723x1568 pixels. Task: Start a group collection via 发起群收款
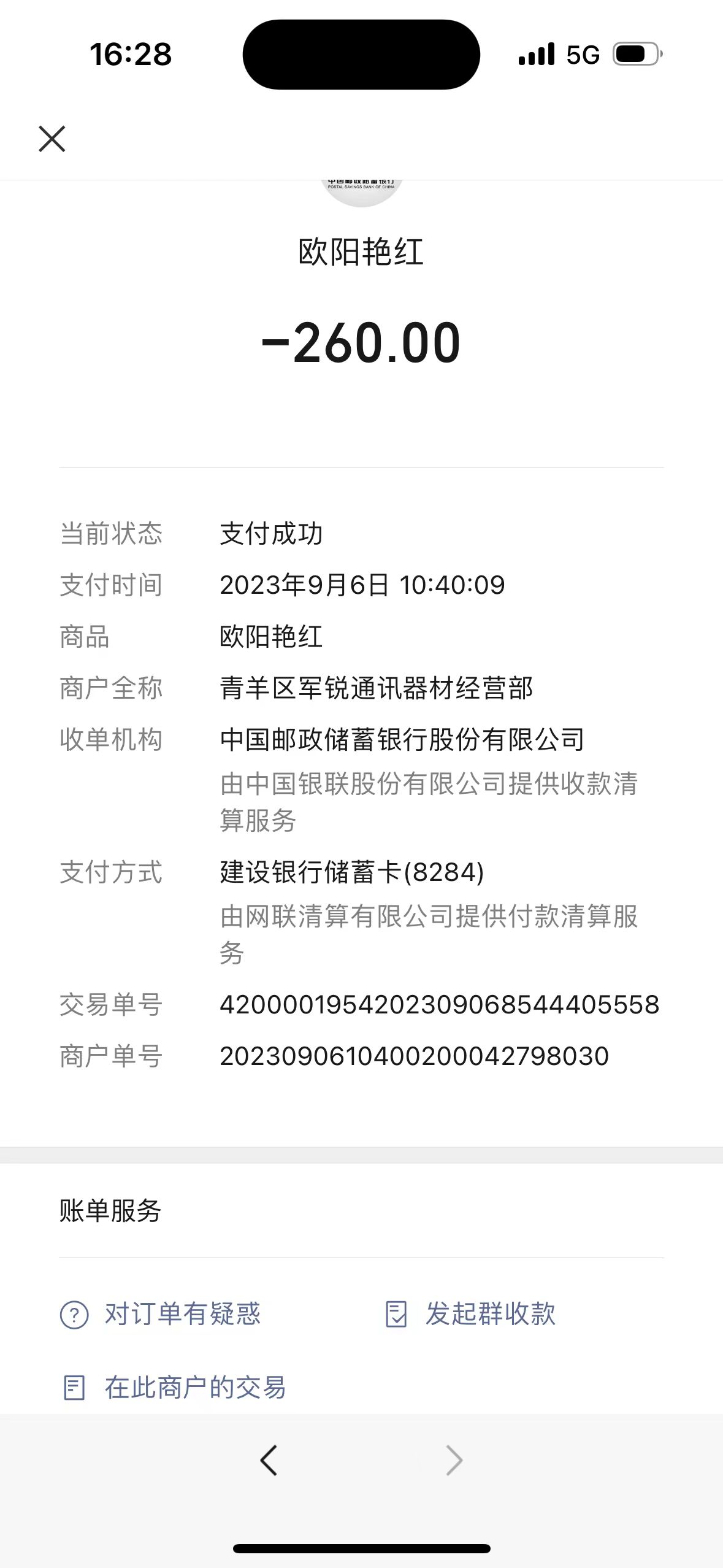coord(470,1314)
